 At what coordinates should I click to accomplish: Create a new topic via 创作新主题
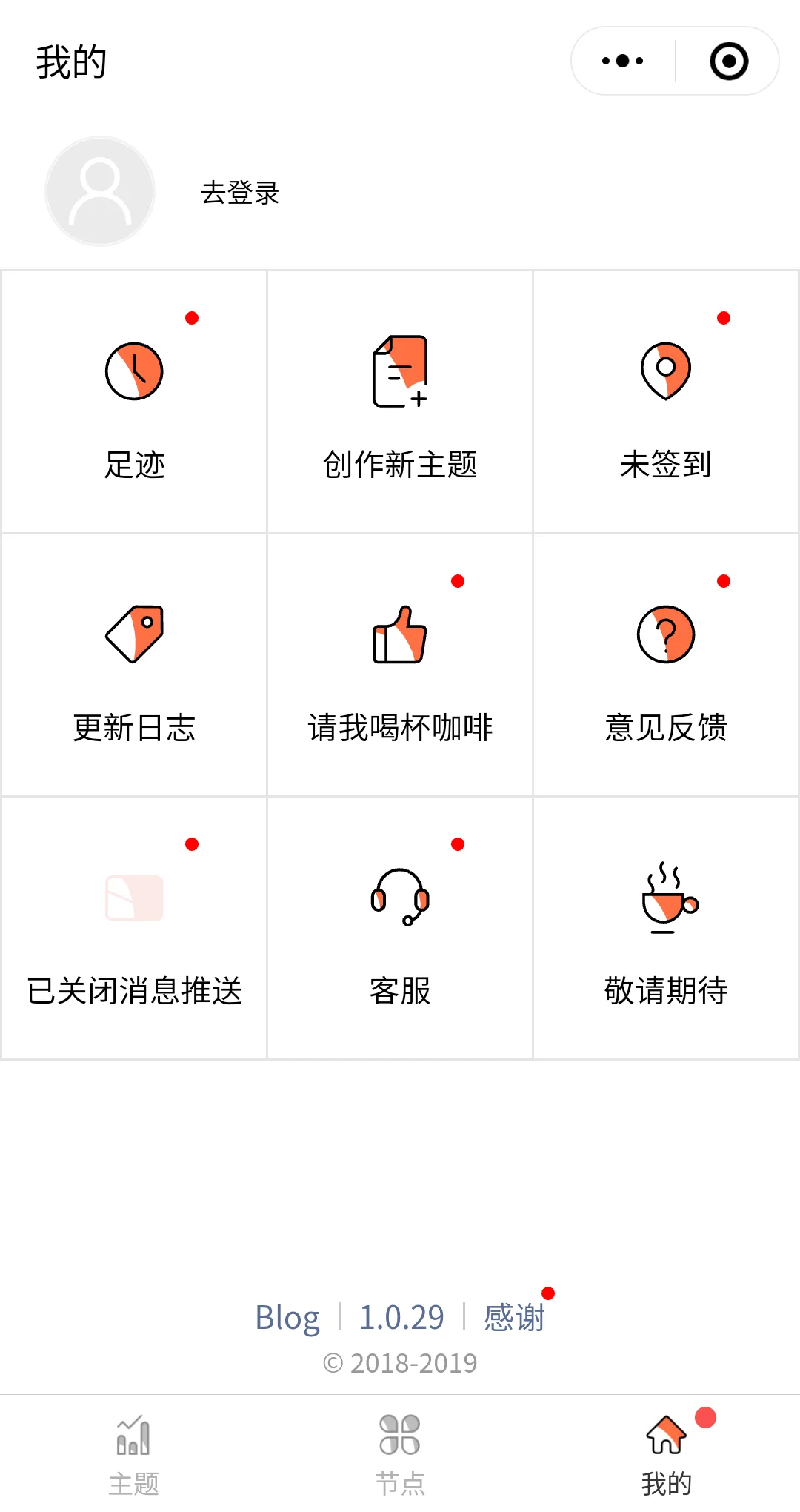pyautogui.click(x=400, y=402)
